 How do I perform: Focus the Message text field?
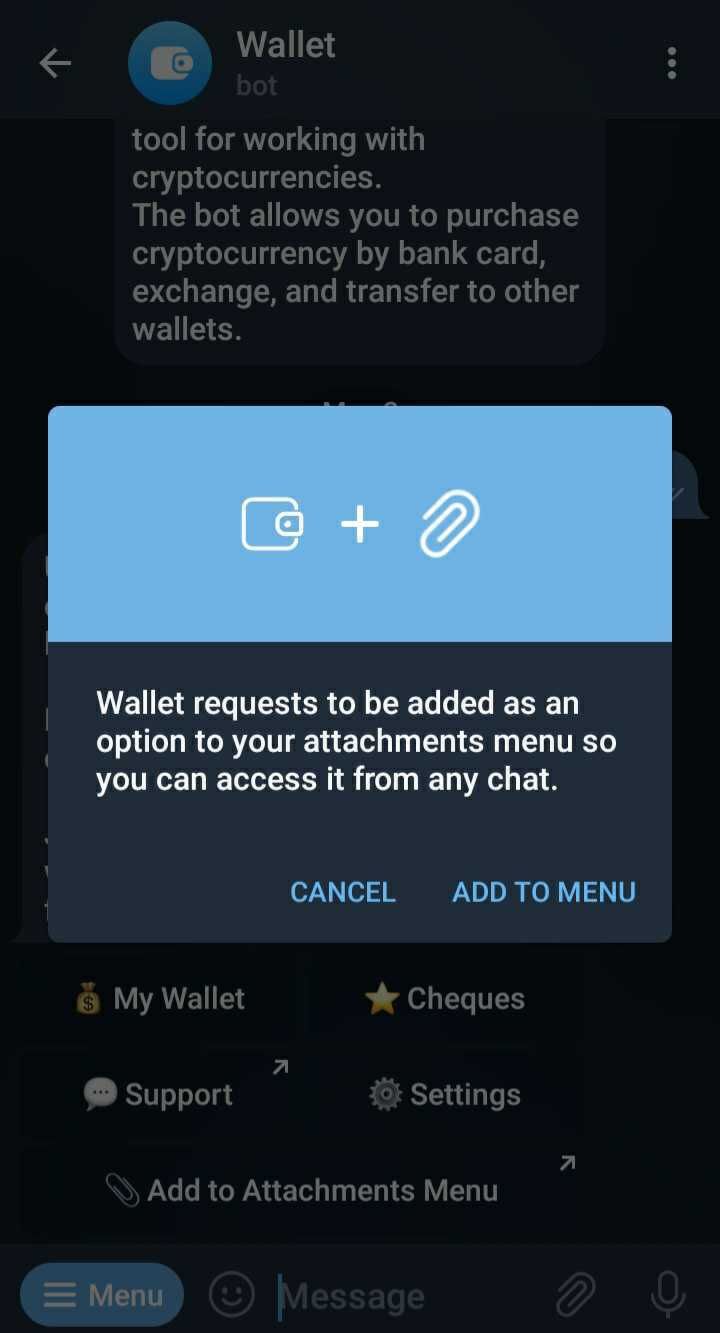(400, 1296)
